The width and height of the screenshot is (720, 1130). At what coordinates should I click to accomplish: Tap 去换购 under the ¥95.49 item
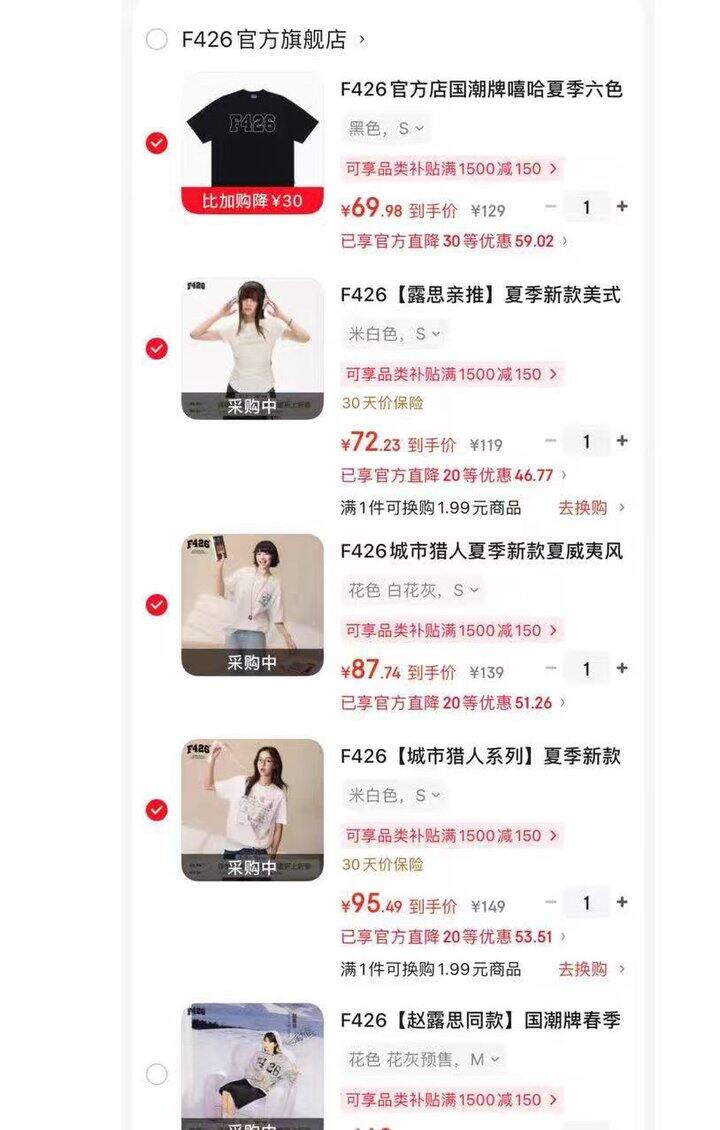click(x=590, y=969)
